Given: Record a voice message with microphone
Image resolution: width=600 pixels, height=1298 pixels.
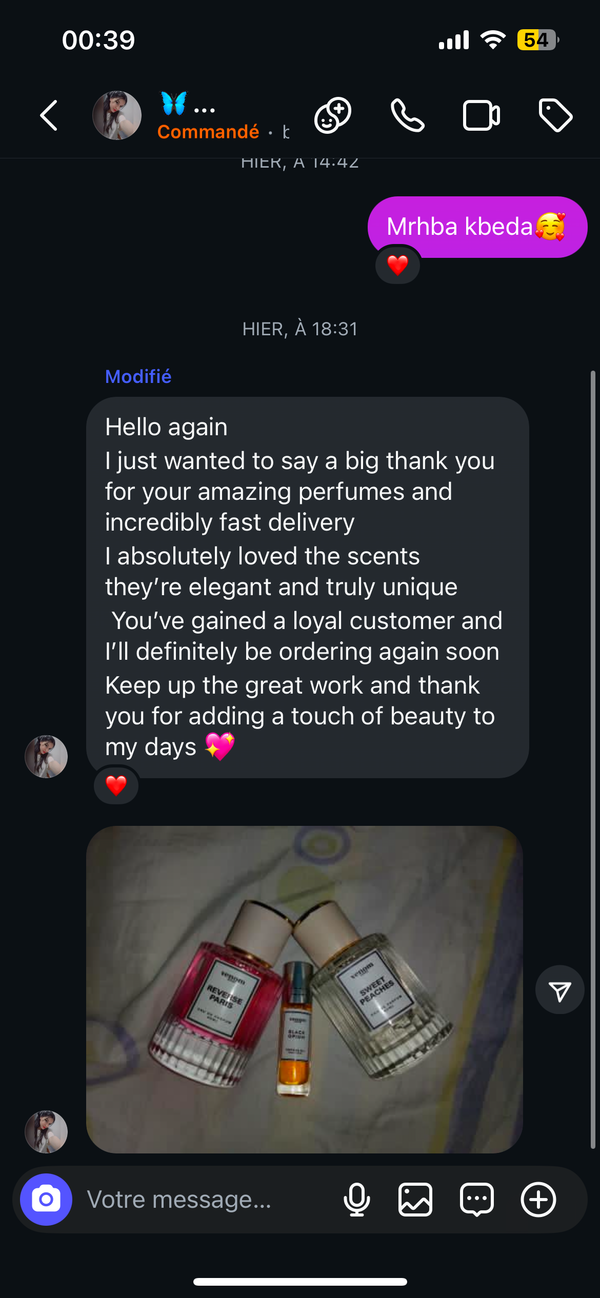Looking at the screenshot, I should pos(356,1199).
